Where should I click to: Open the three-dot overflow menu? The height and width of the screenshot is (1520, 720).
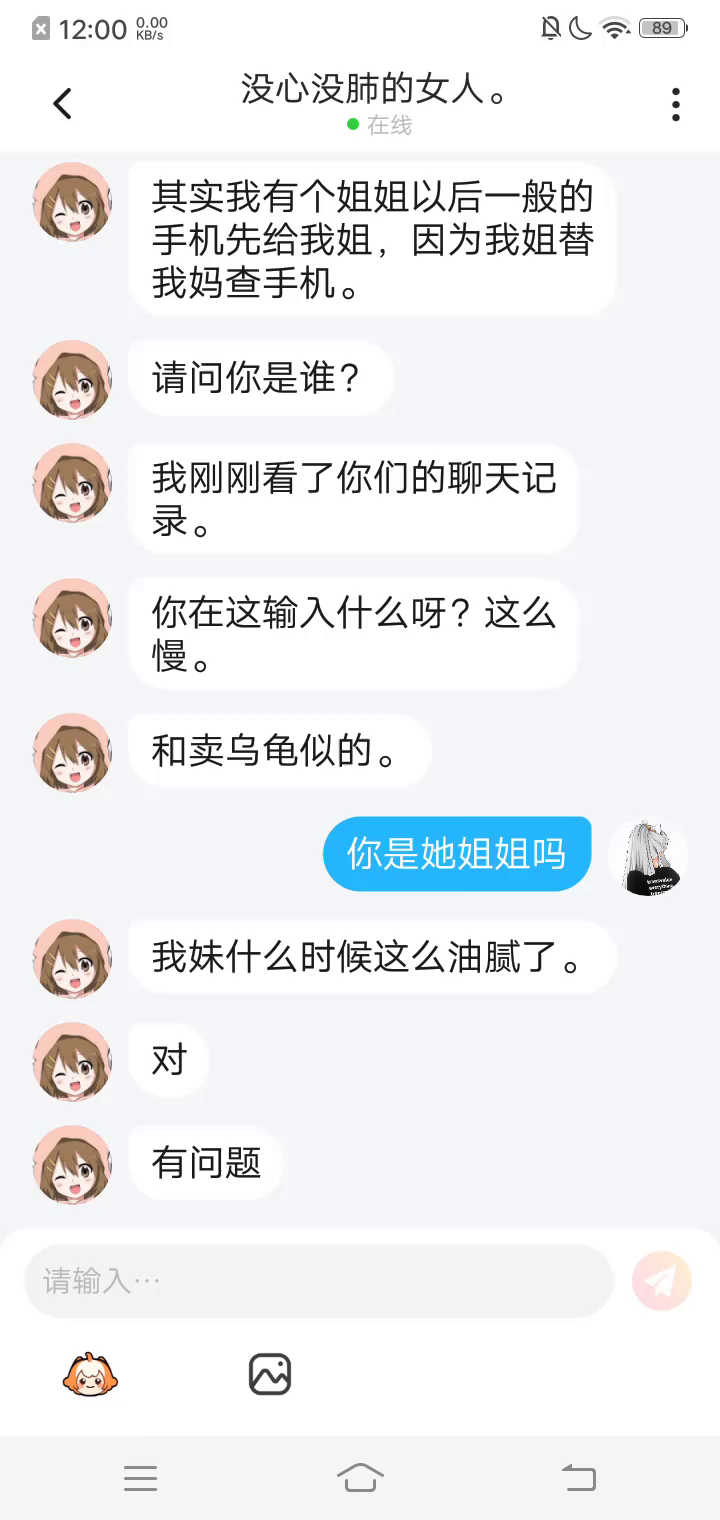click(x=676, y=104)
